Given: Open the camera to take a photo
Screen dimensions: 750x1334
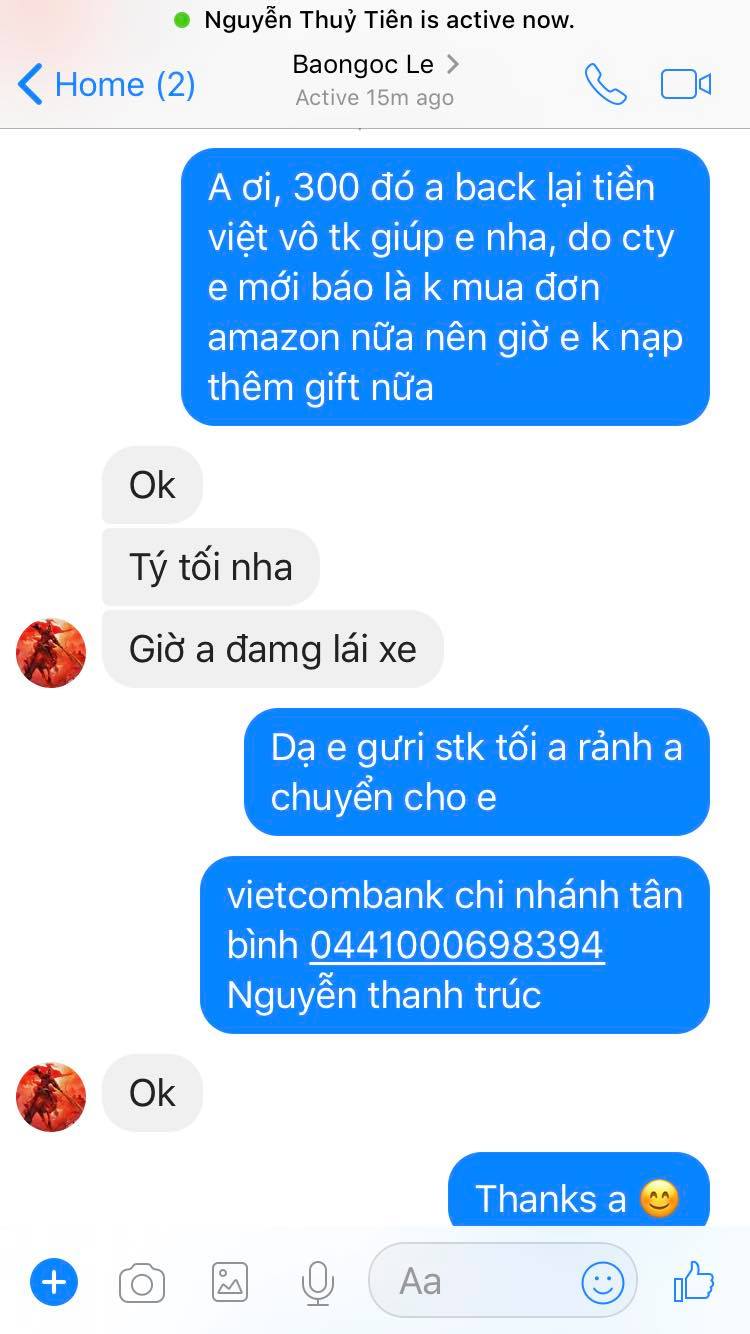Looking at the screenshot, I should pyautogui.click(x=142, y=1282).
